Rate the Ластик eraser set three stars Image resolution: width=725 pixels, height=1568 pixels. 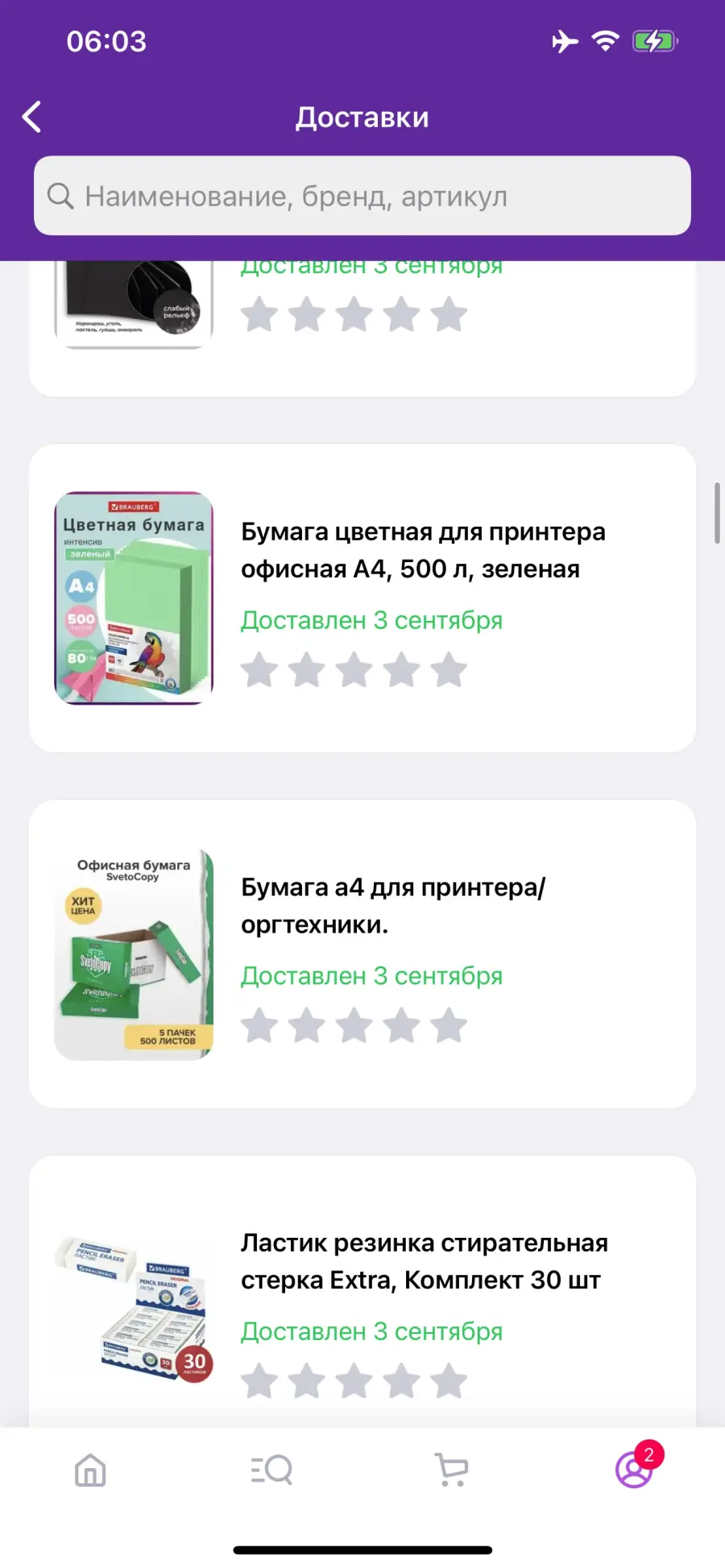[354, 1381]
